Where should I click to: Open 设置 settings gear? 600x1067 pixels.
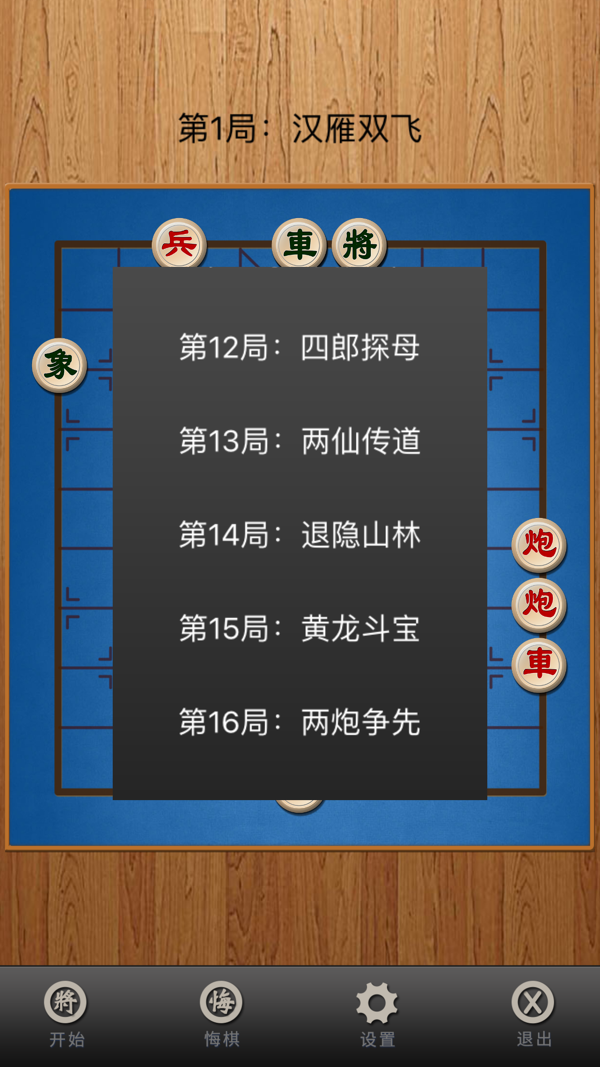point(377,1012)
